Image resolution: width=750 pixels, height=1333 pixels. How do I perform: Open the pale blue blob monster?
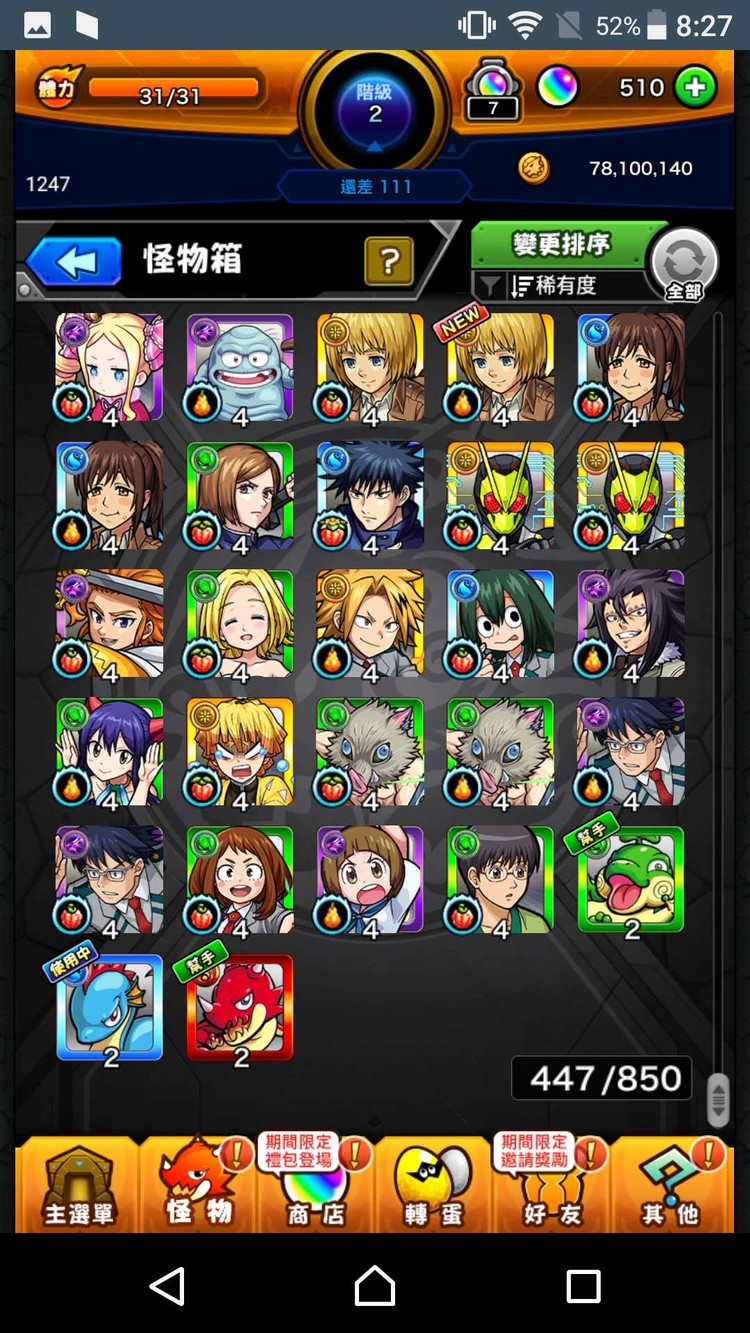(240, 368)
